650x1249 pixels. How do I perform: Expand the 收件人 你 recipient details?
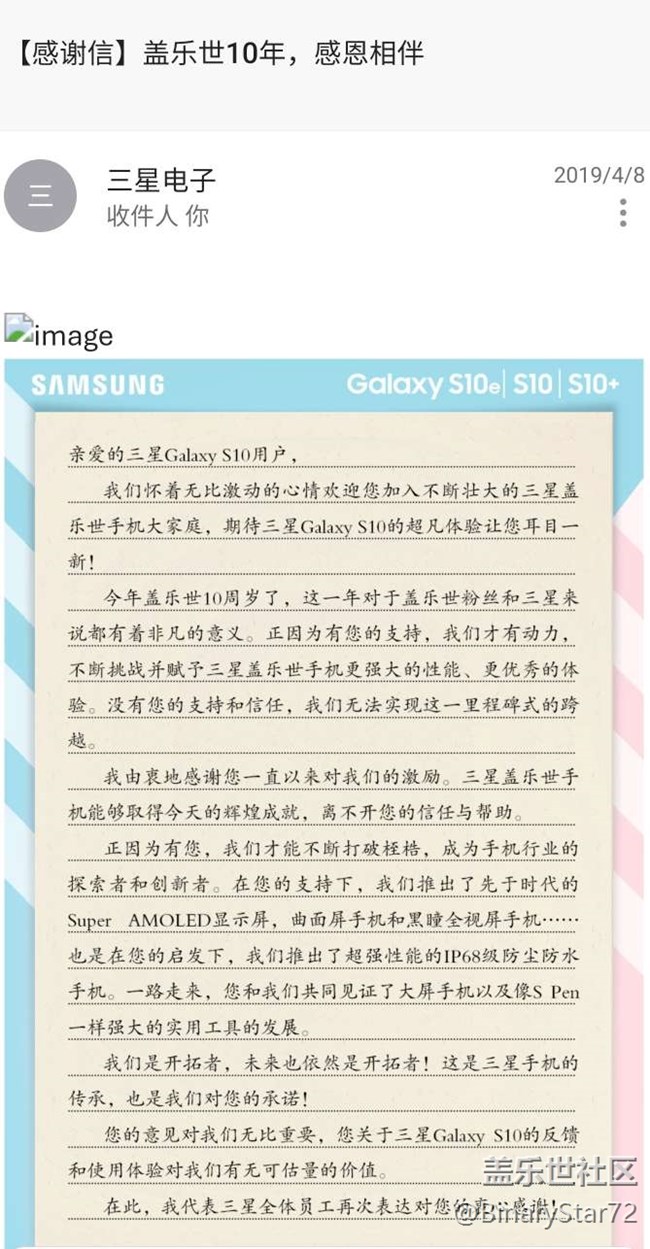coord(158,216)
